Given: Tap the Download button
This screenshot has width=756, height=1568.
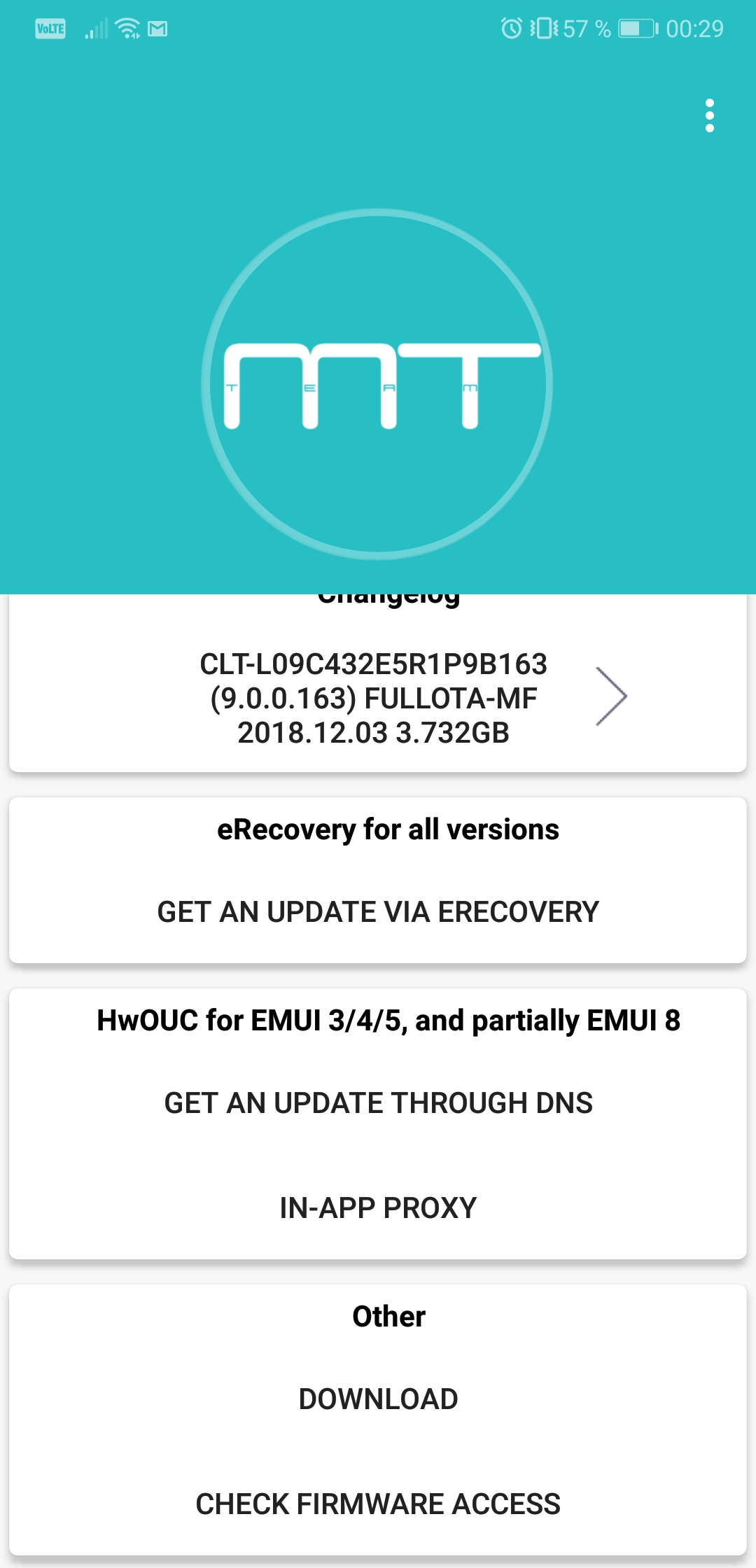Looking at the screenshot, I should click(378, 1399).
